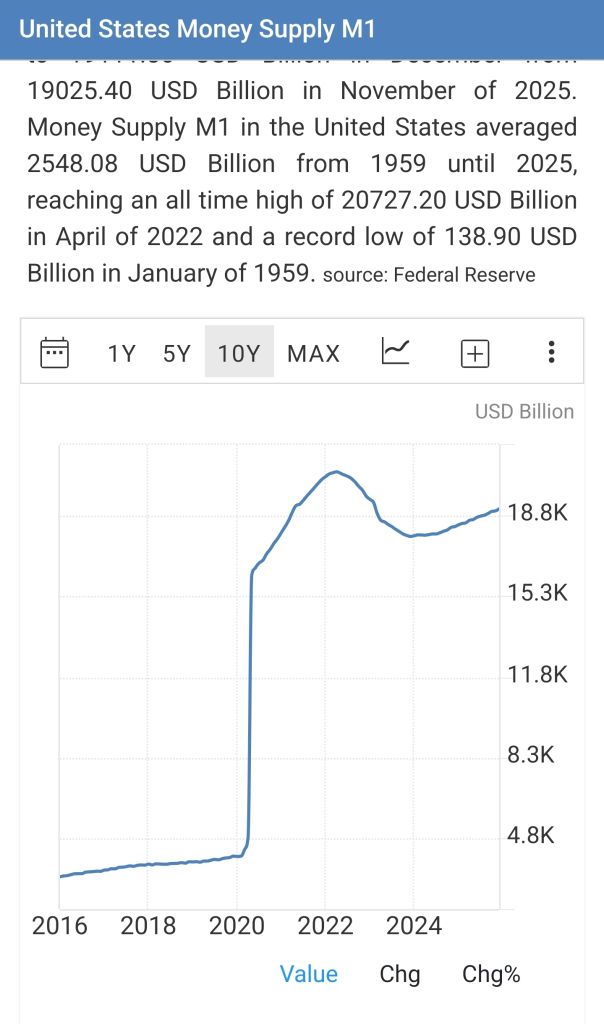Select the 1Y time range
This screenshot has width=604, height=1024.
click(121, 353)
